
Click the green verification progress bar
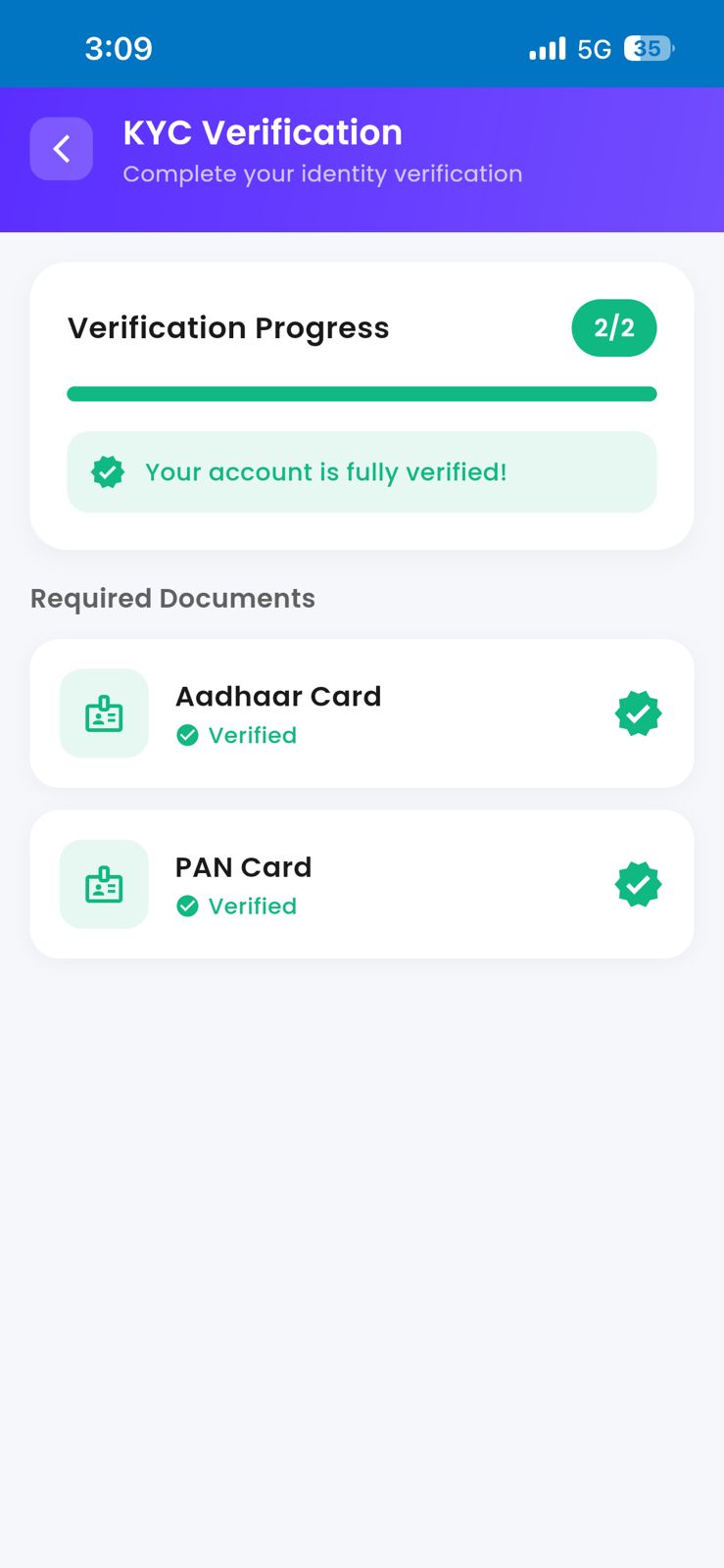click(362, 393)
